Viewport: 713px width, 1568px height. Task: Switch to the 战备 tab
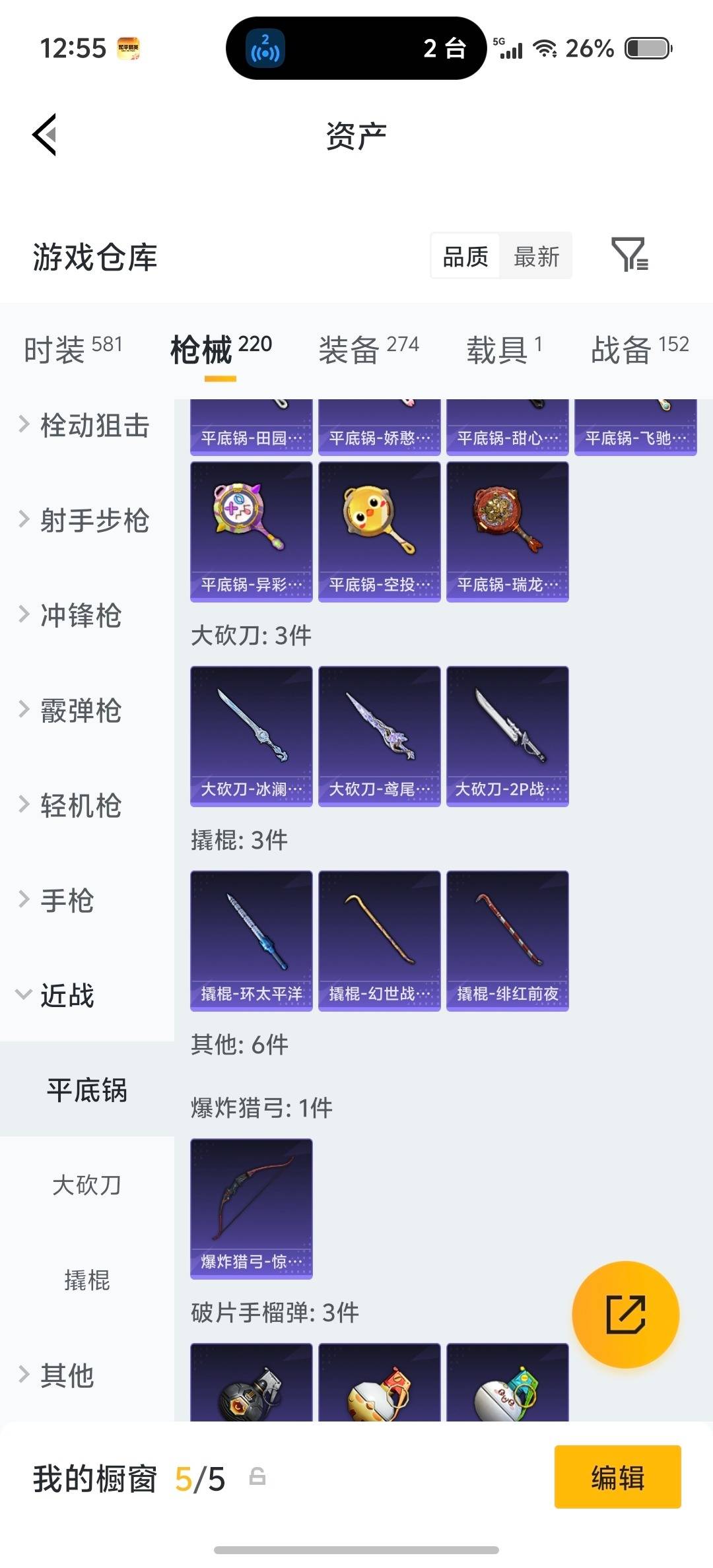[x=621, y=350]
